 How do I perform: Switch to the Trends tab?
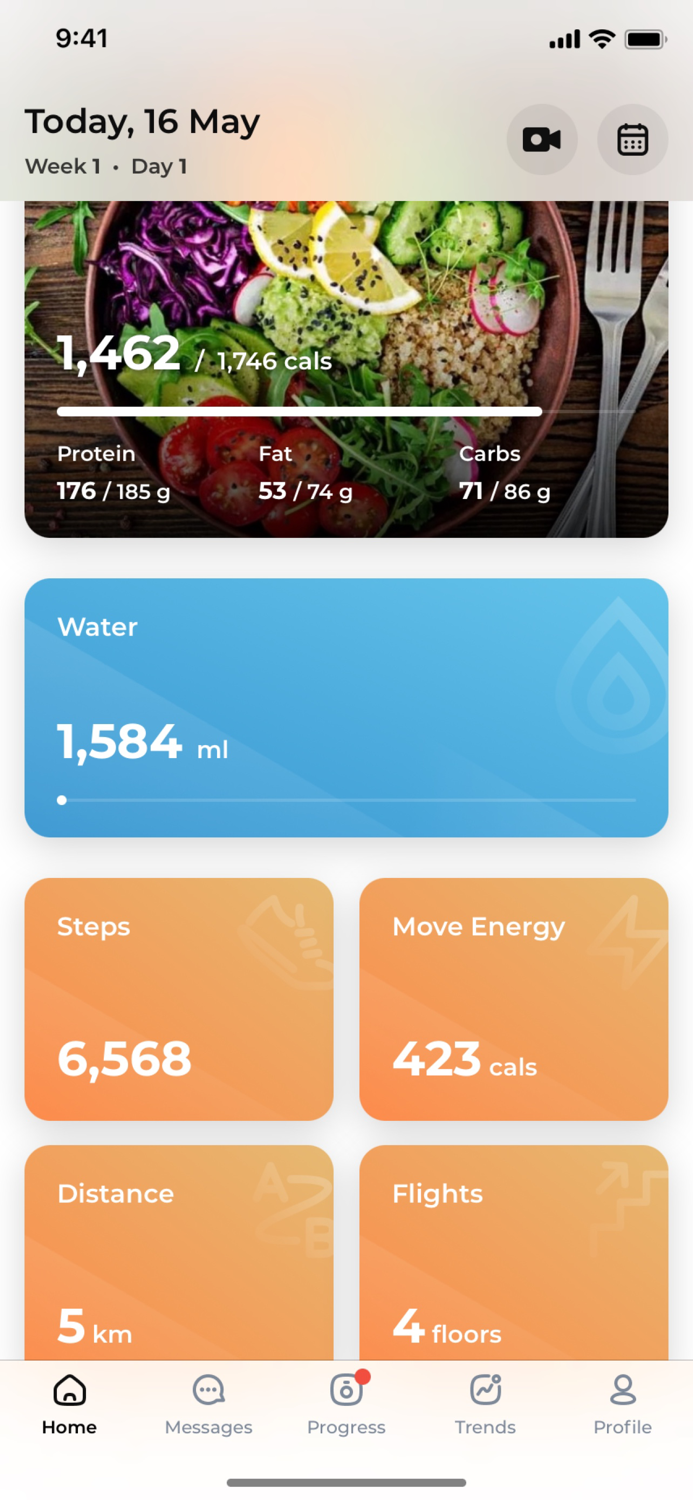tap(485, 1405)
